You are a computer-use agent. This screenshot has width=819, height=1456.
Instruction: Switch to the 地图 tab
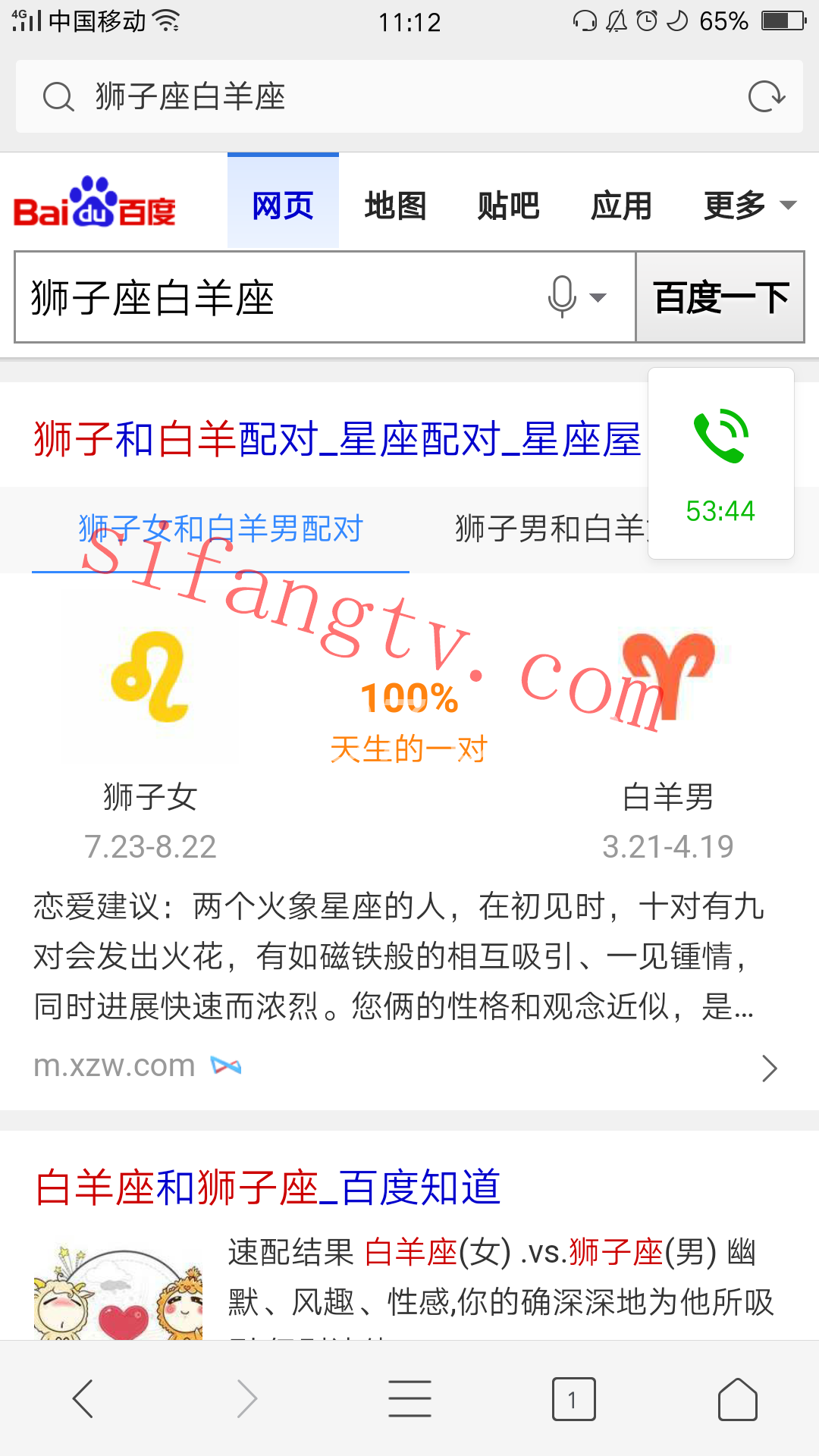pos(395,205)
